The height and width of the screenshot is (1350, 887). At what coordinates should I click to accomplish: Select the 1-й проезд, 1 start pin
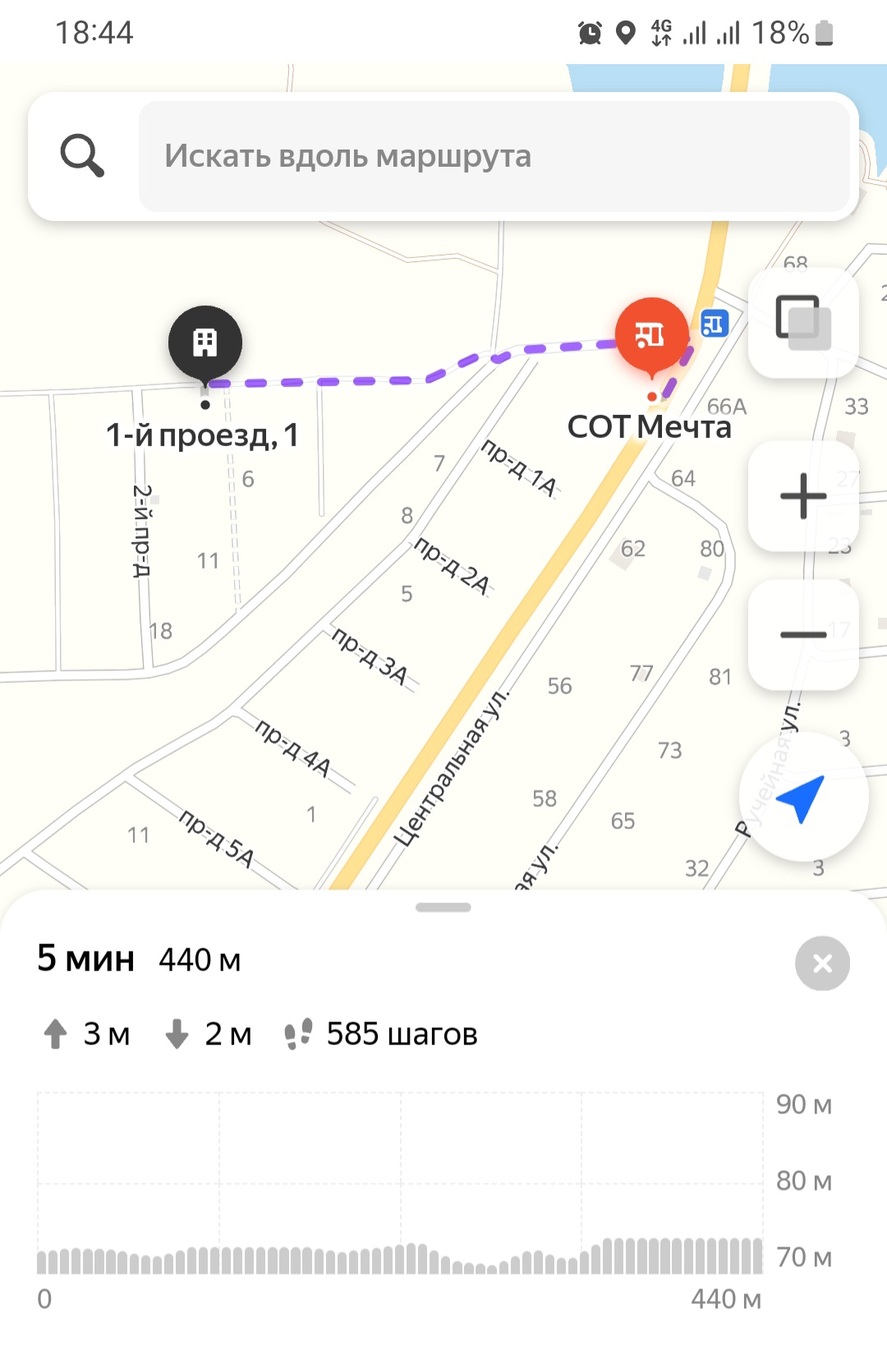[205, 343]
